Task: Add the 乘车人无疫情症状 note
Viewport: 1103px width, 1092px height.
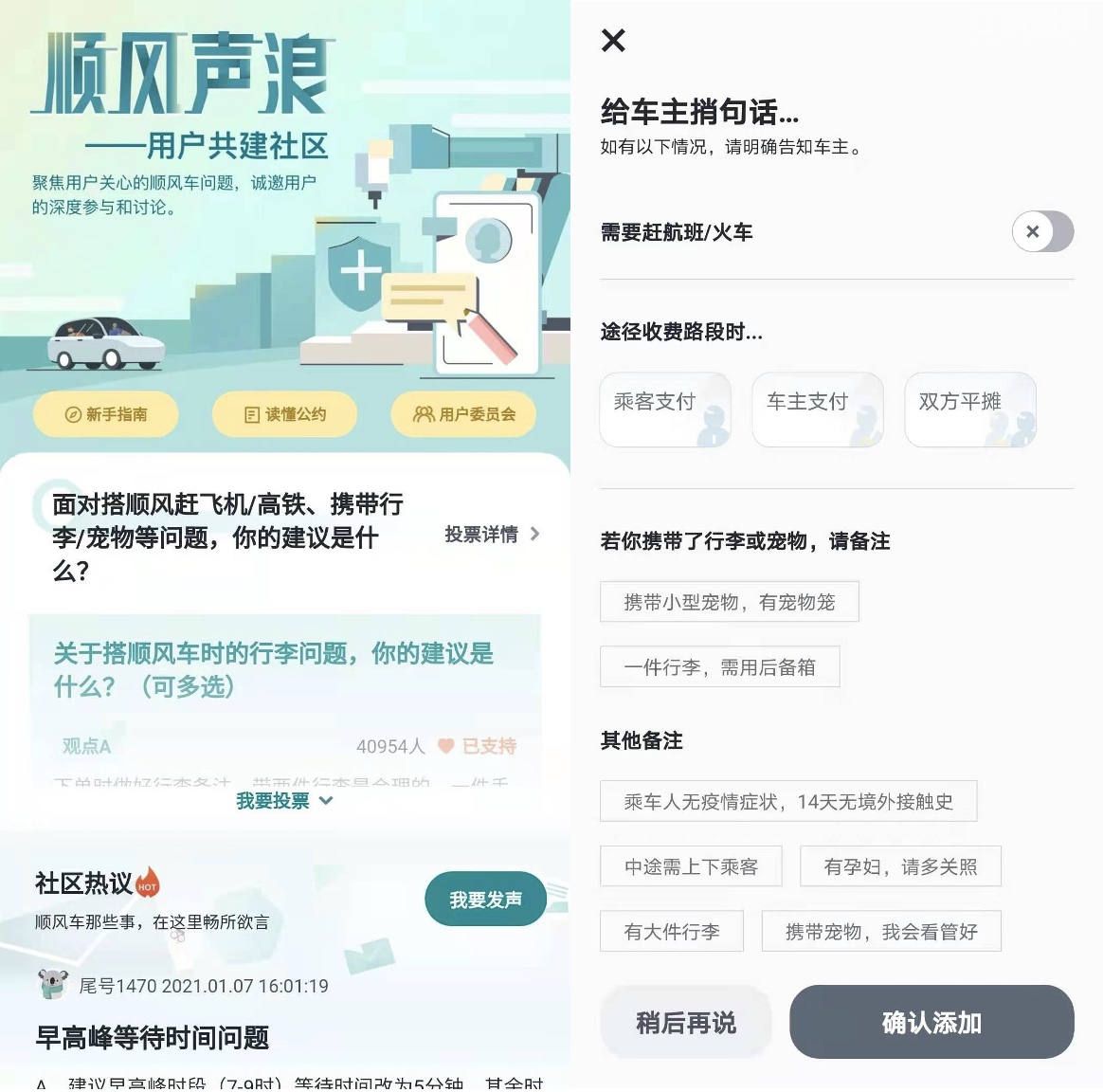Action: 787,802
